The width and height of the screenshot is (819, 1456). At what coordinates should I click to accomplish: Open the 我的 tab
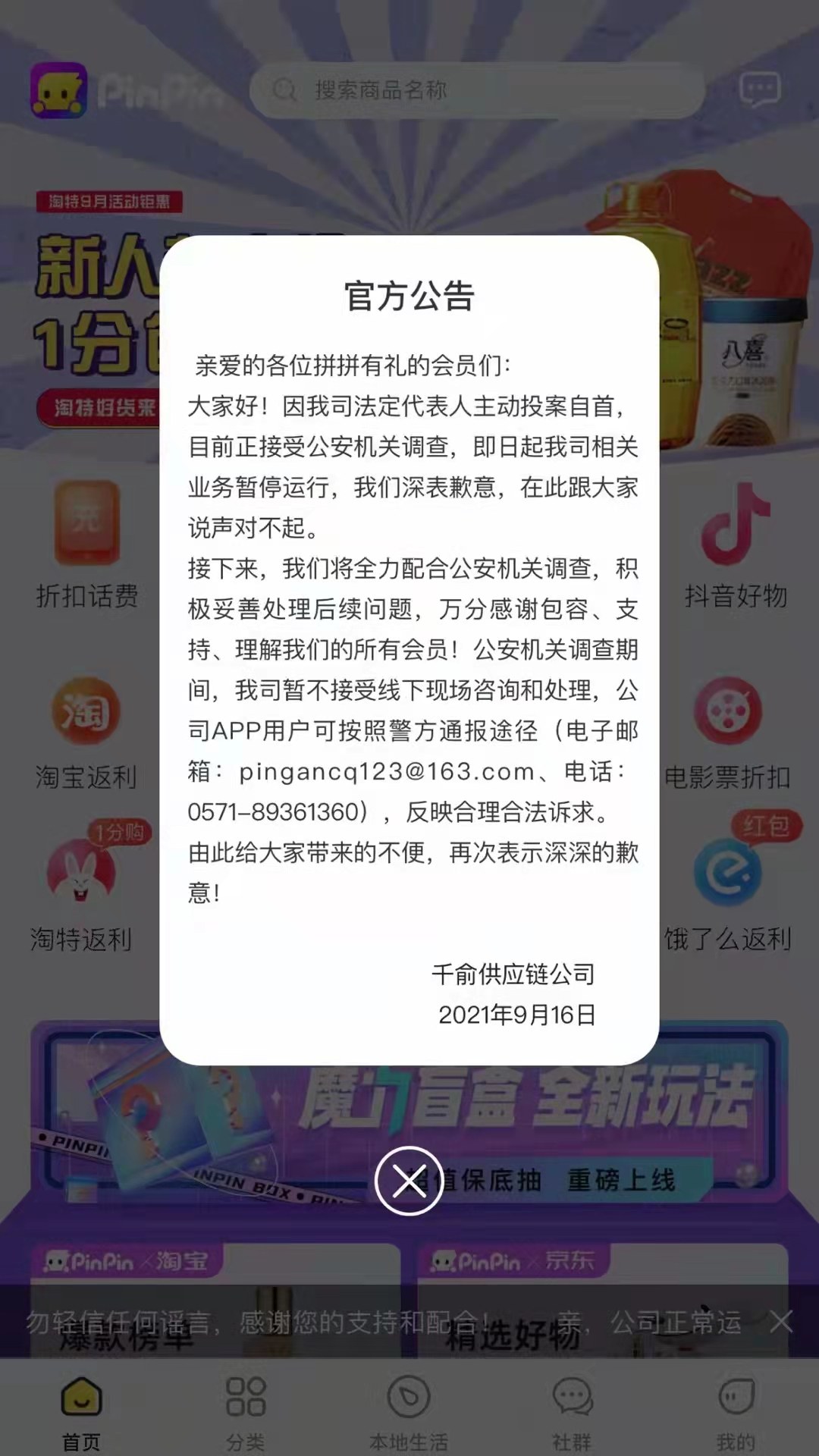click(736, 1411)
